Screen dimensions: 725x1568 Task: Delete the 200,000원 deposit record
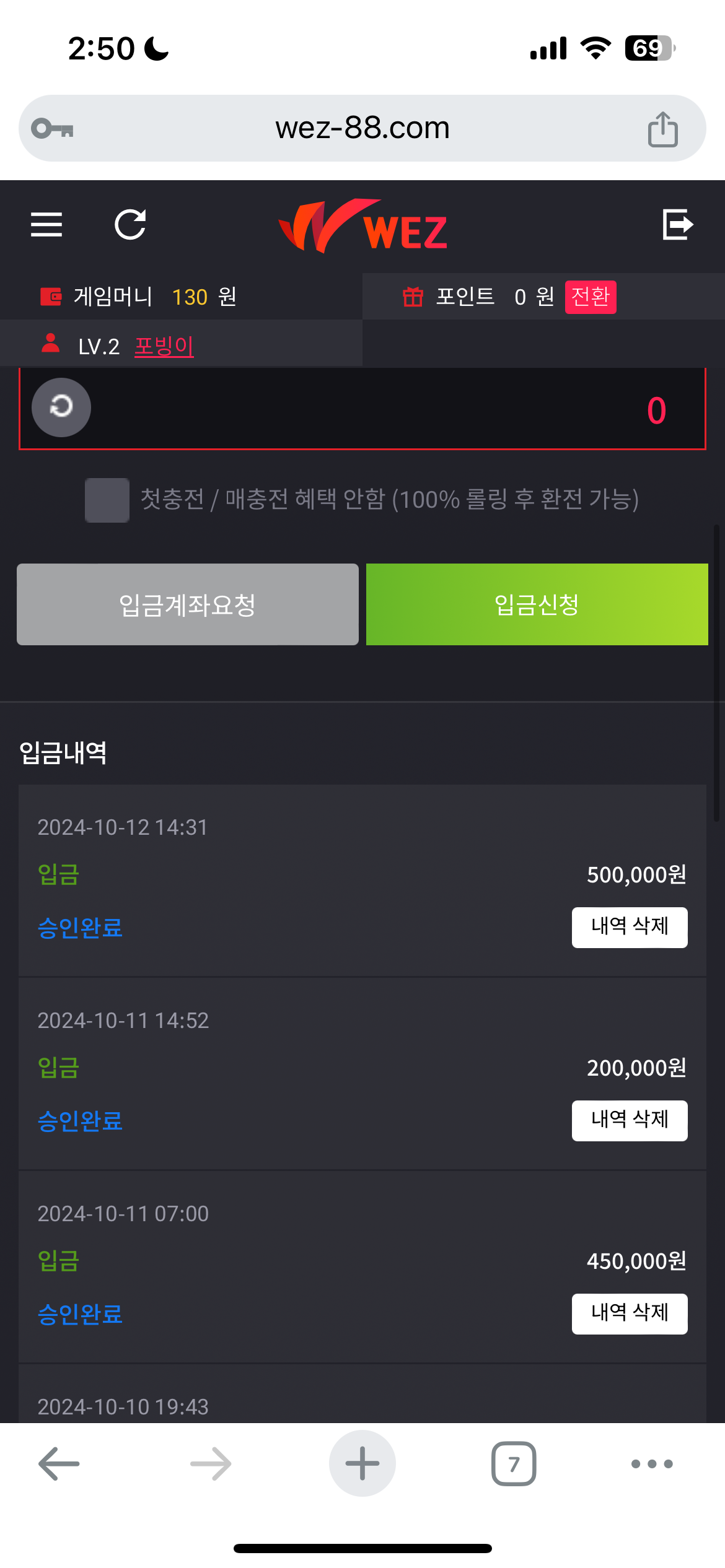click(629, 1120)
